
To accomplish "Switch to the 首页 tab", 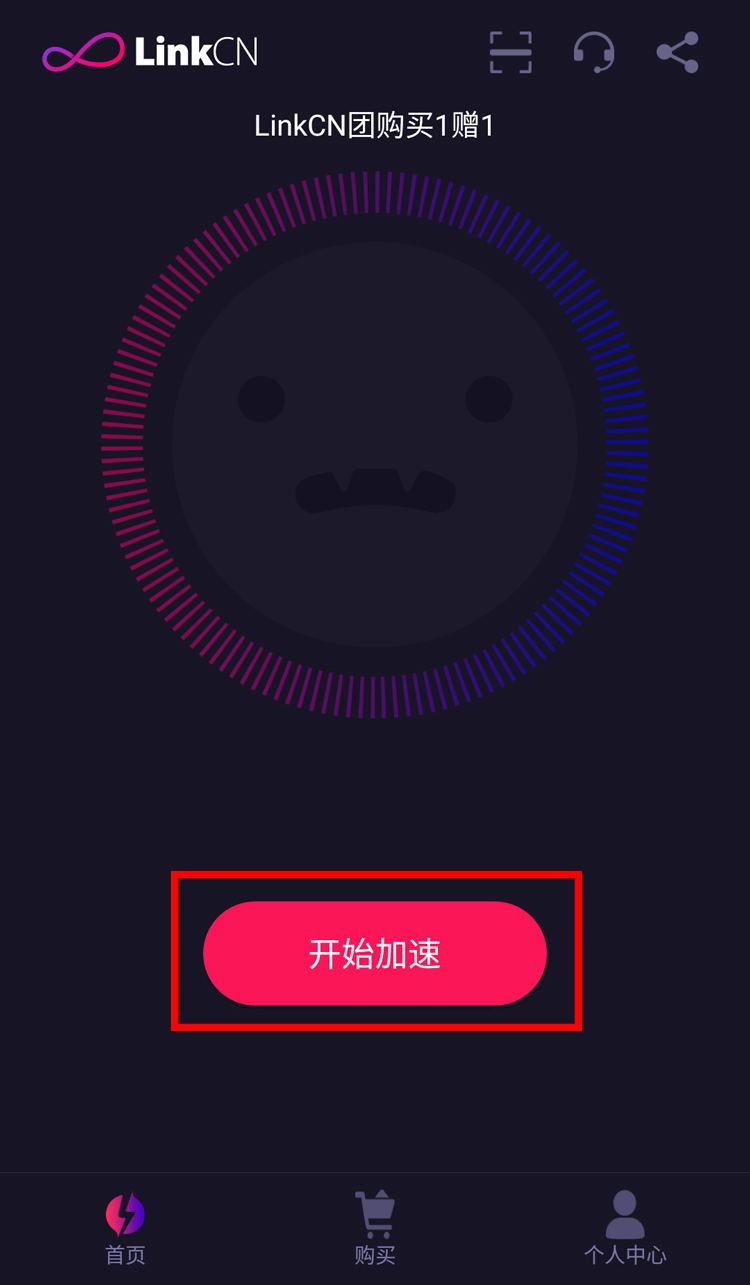I will point(125,1228).
